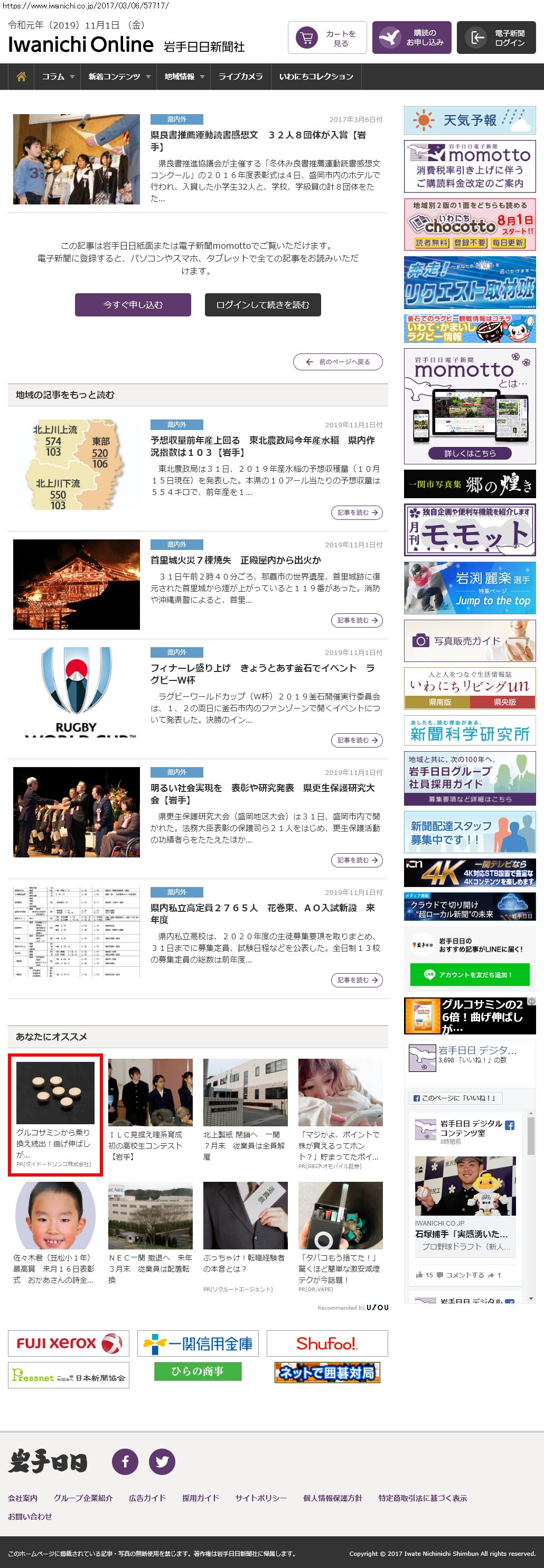The width and height of the screenshot is (544, 1568).
Task: Expand the コラム menu
Action: (x=57, y=77)
